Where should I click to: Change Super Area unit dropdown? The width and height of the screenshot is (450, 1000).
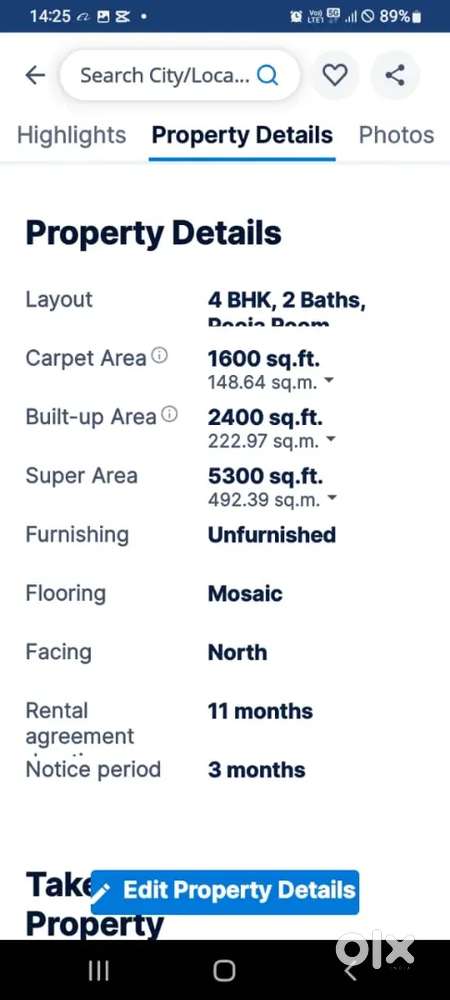pos(331,499)
